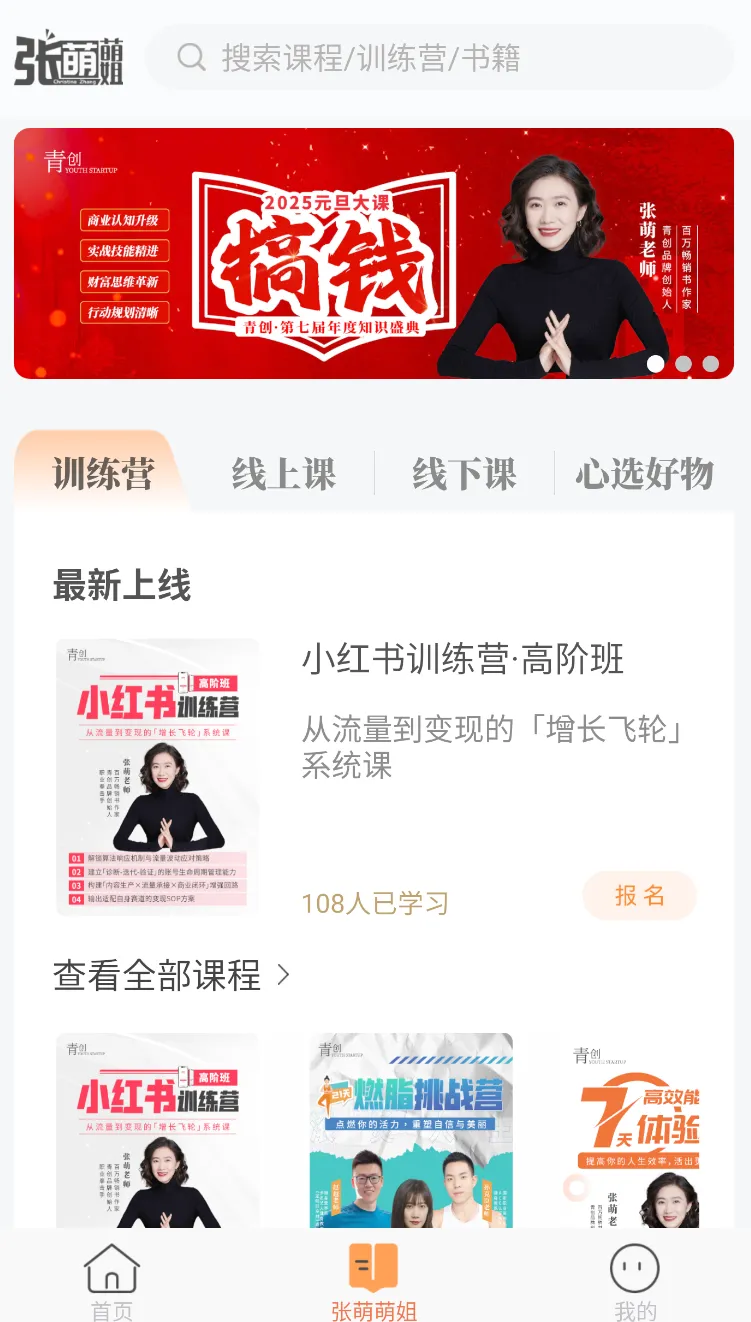Open 查看全部课程

pos(171,975)
